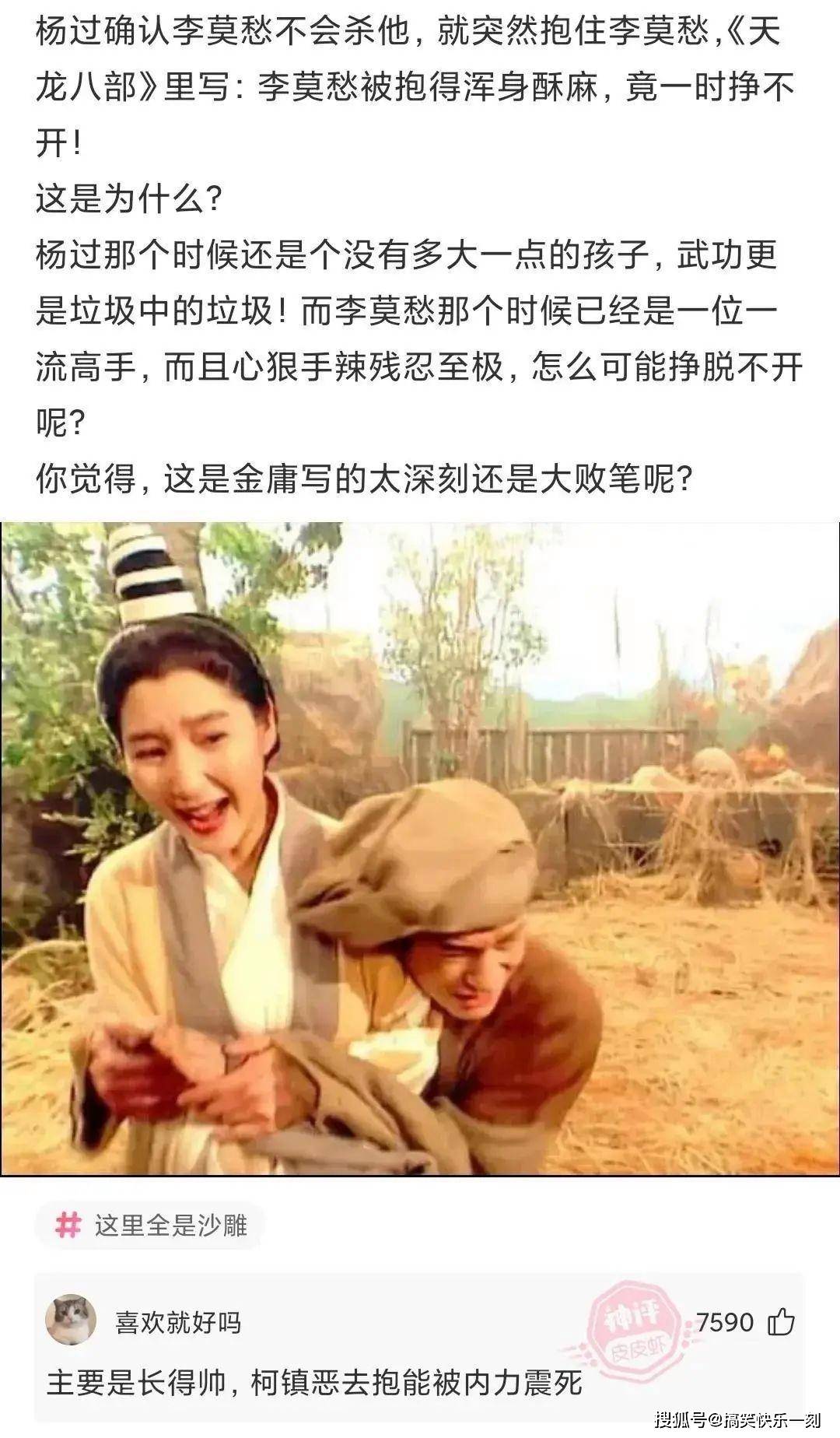Open the post's photo in full view
This screenshot has height=1438, width=840.
click(420, 848)
